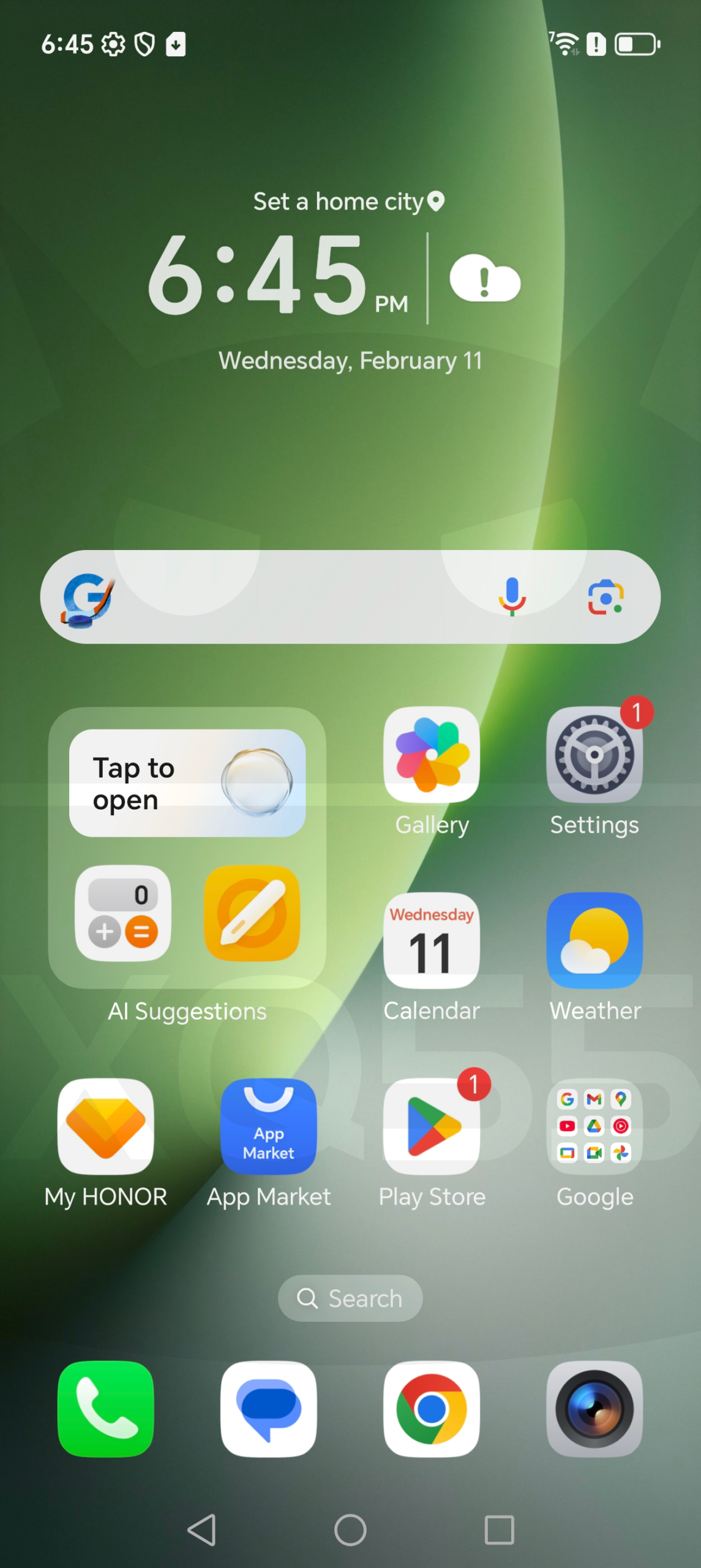
Task: Open the Messages app
Action: (268, 1409)
